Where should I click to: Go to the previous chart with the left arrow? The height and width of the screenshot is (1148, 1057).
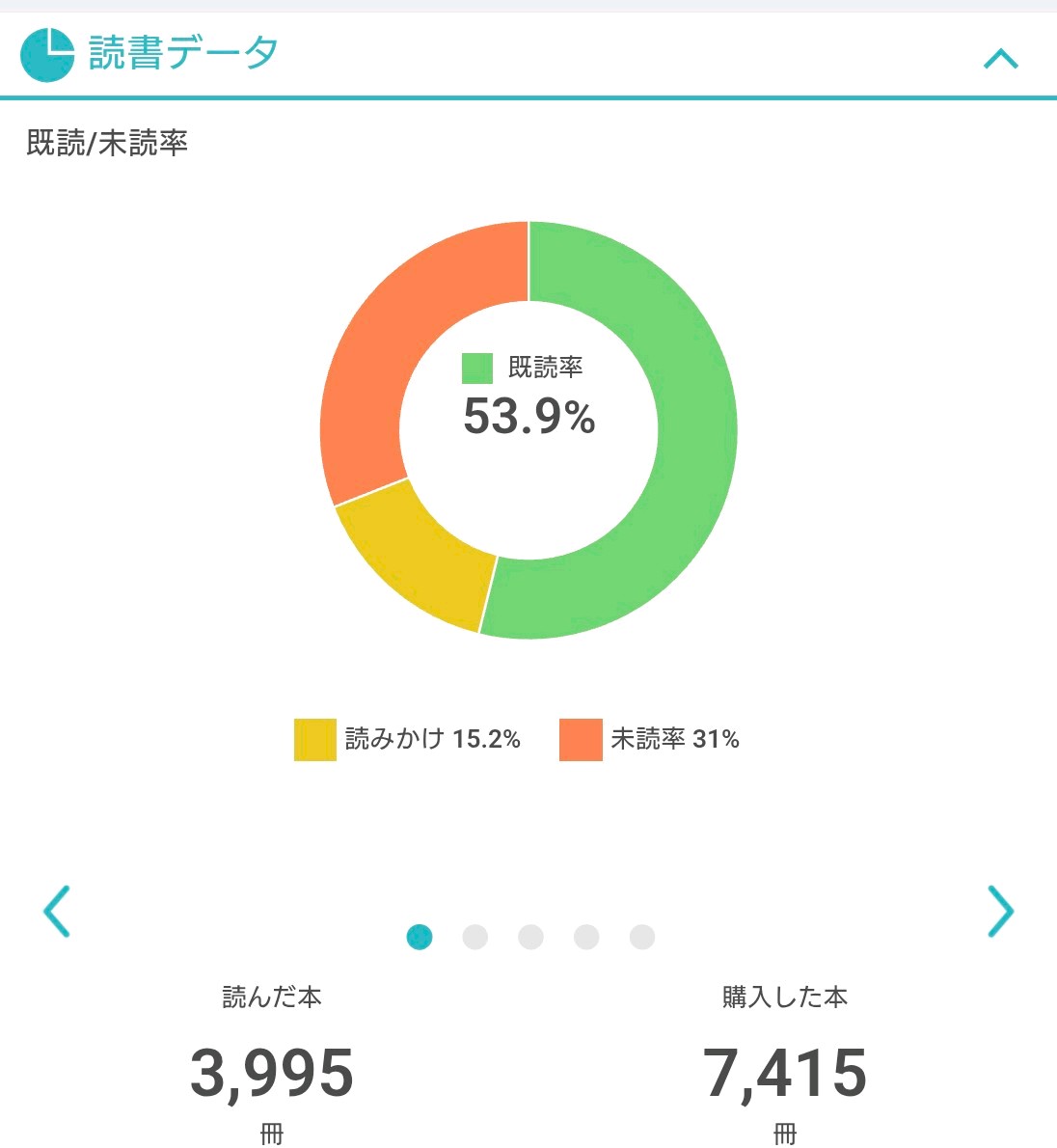click(56, 912)
